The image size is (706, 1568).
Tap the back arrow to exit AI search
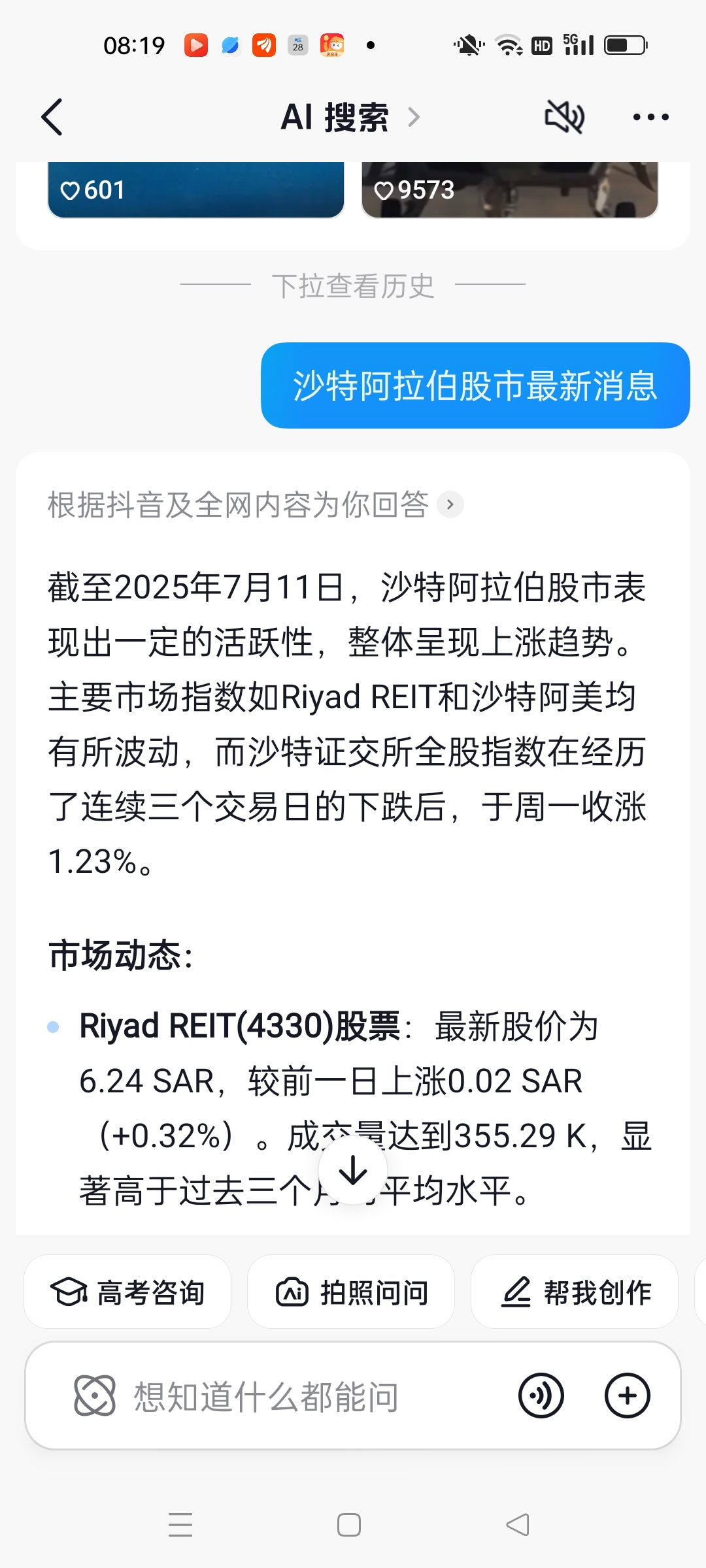(52, 116)
